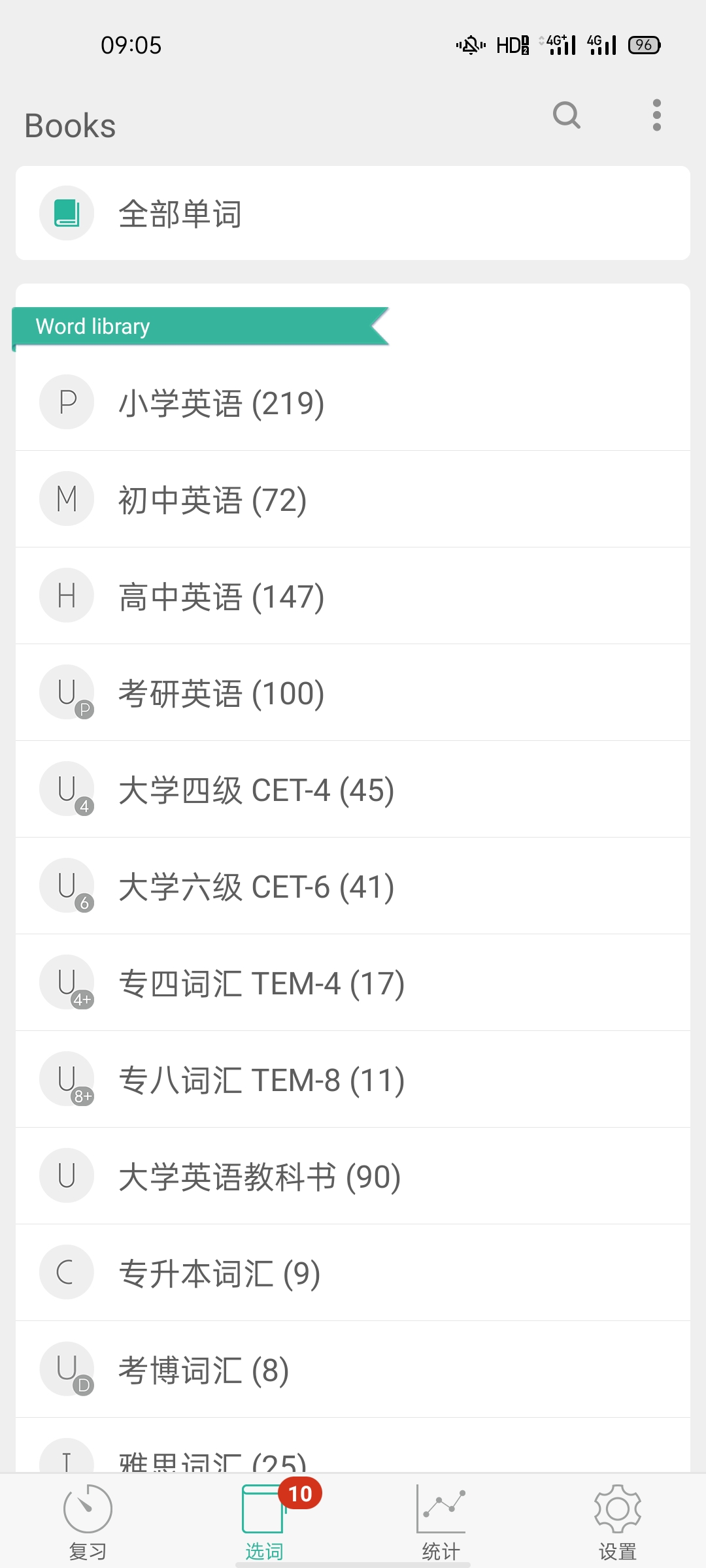This screenshot has width=706, height=1568.
Task: Open the 初中英语 (72) word list
Action: (353, 499)
